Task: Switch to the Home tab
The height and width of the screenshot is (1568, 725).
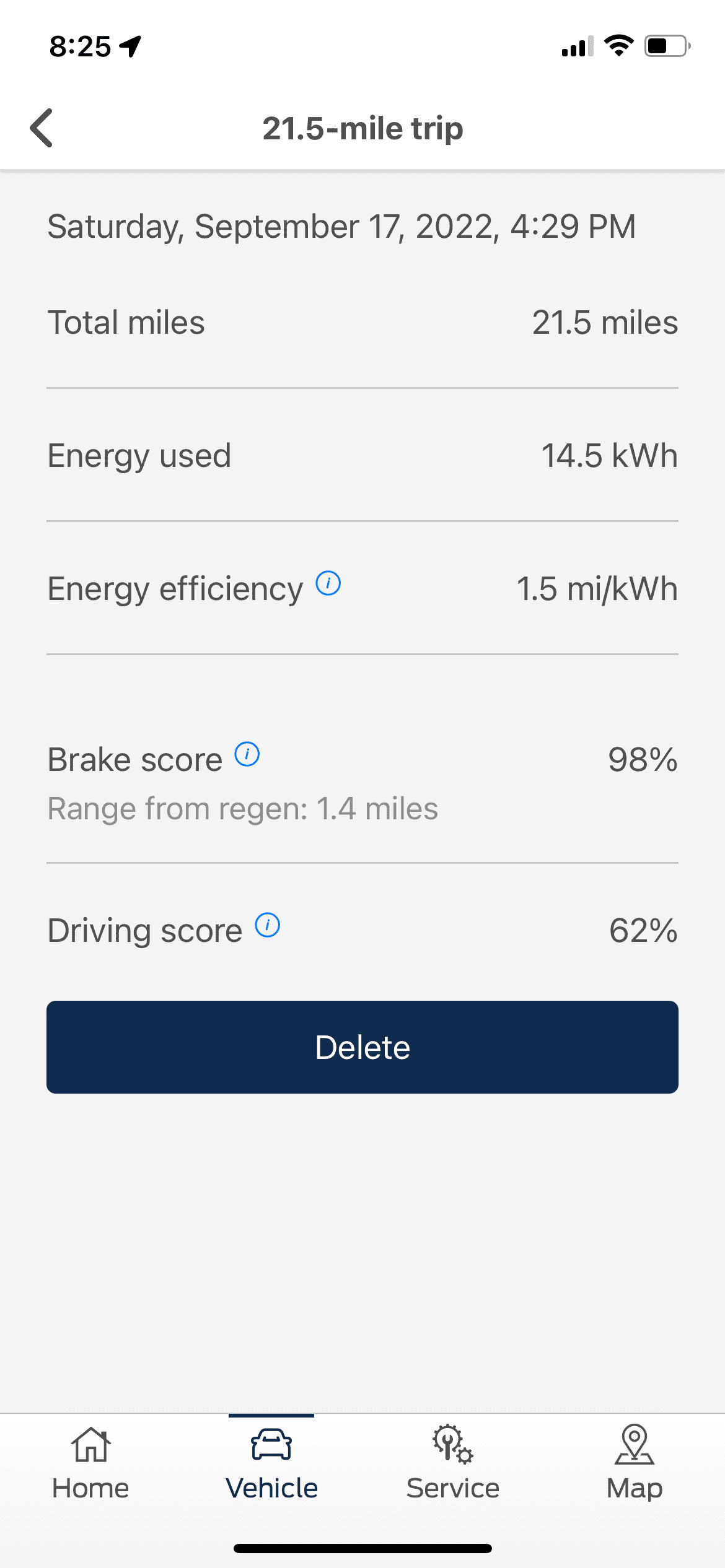Action: [90, 1461]
